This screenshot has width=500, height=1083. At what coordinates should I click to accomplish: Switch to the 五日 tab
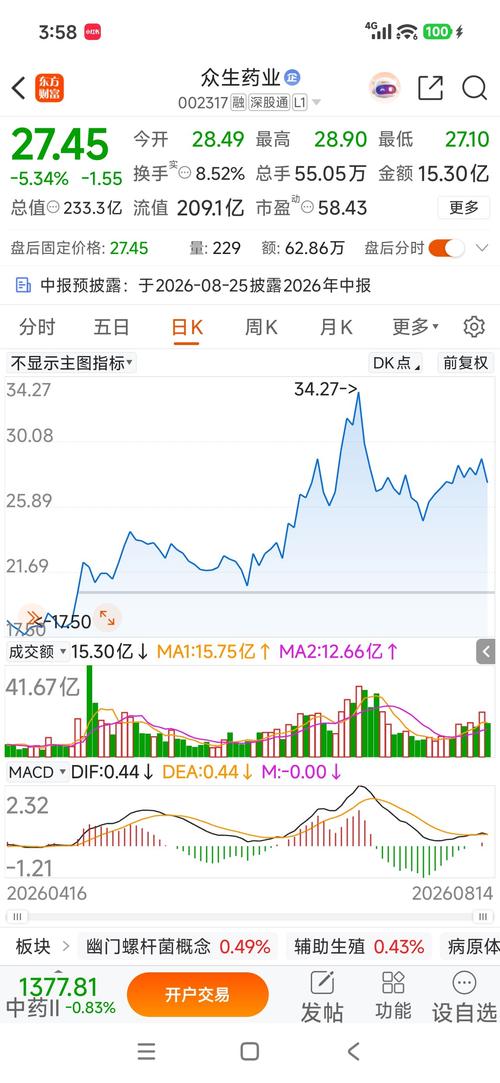111,327
